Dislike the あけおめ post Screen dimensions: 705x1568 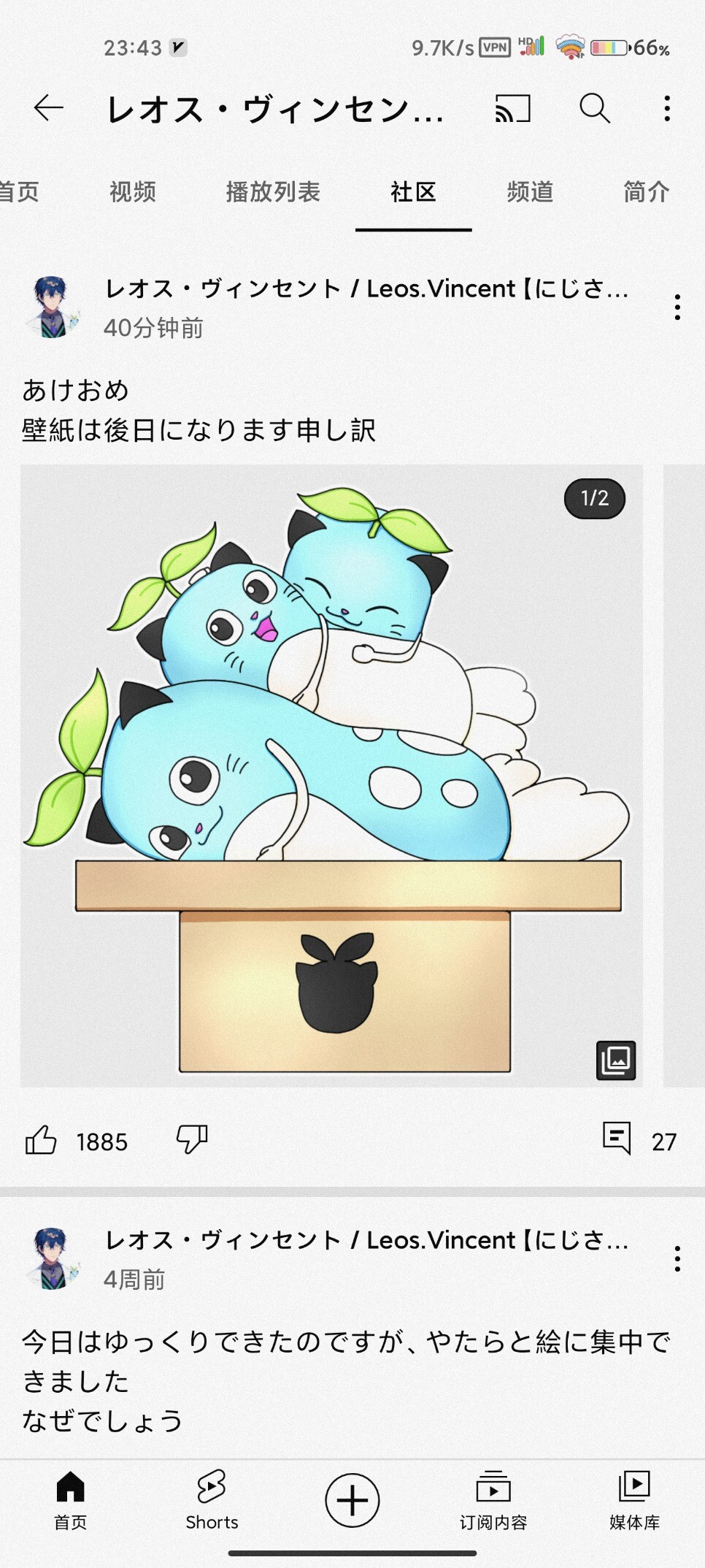(x=192, y=1139)
